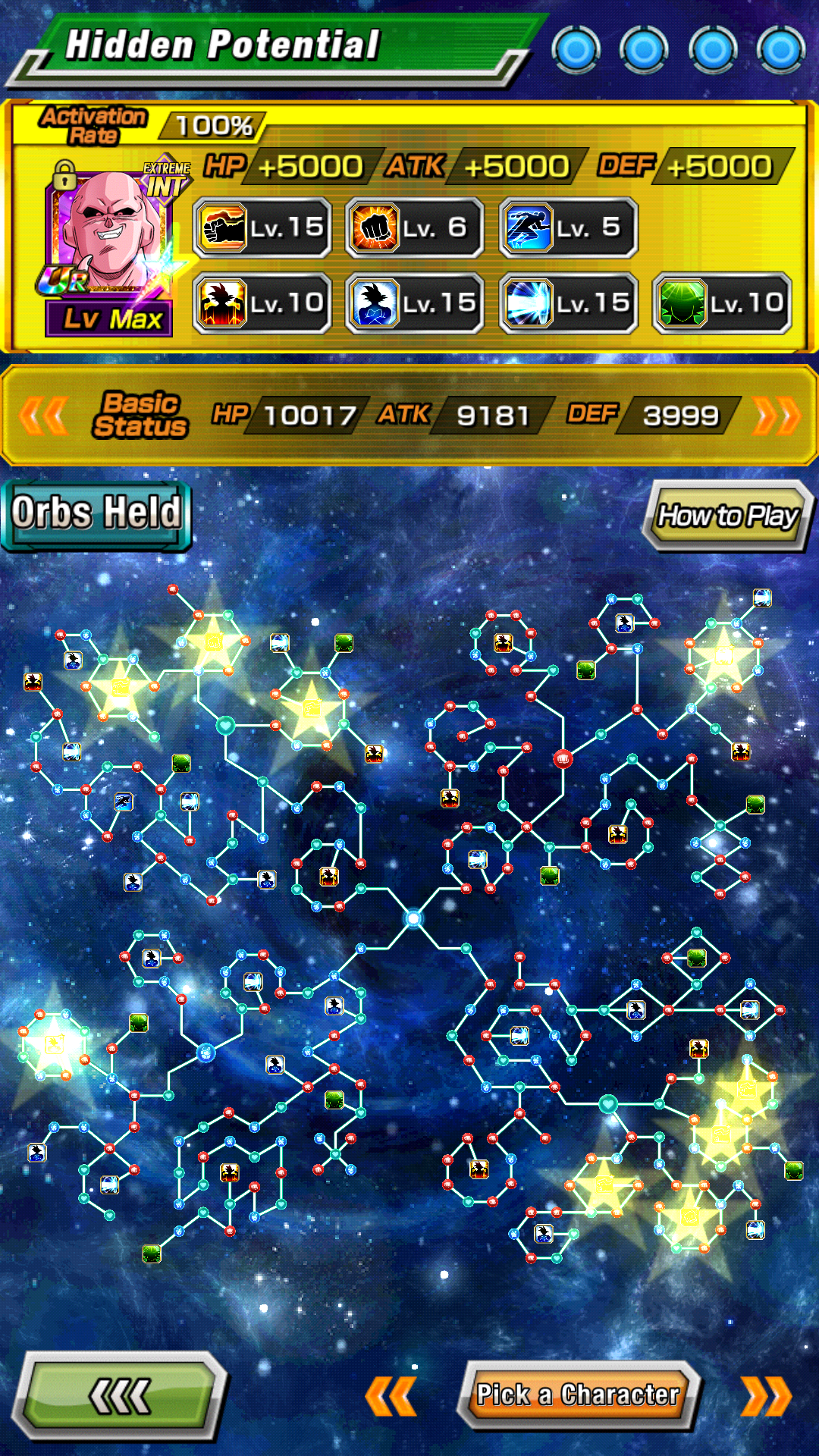Go to the next character arrow
Image resolution: width=819 pixels, height=1456 pixels.
click(766, 1396)
